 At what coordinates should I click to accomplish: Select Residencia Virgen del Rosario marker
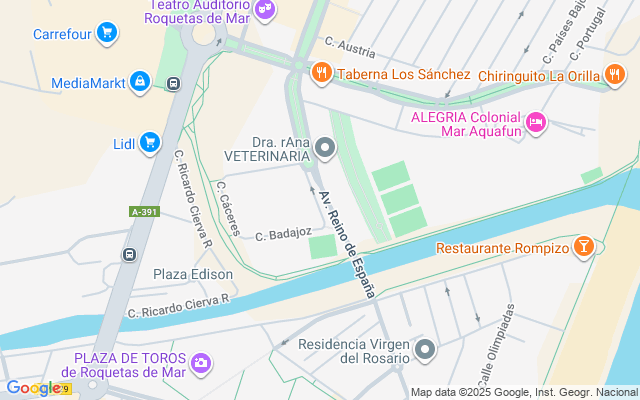(426, 349)
